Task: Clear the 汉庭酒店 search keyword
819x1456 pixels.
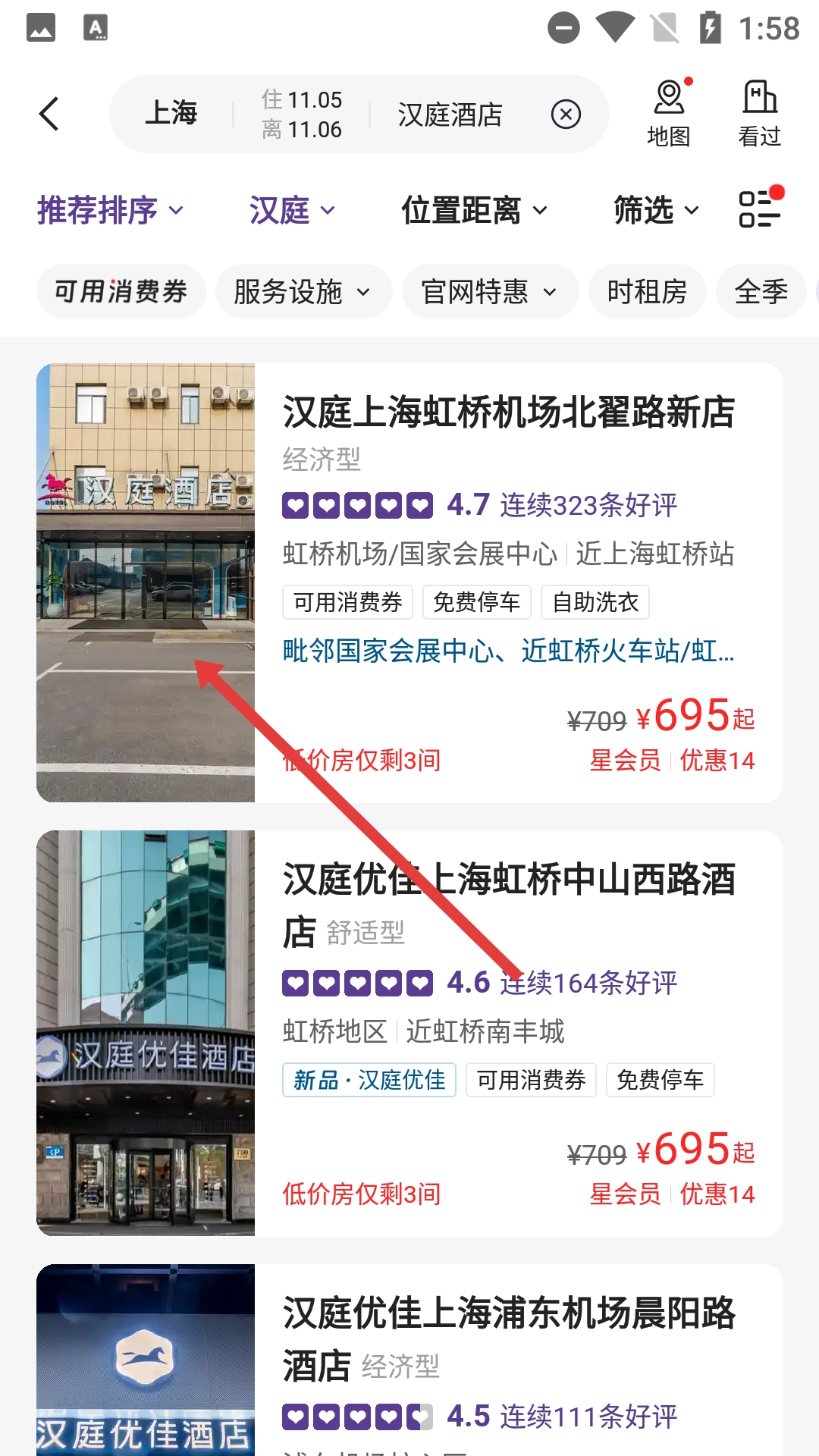Action: click(566, 115)
